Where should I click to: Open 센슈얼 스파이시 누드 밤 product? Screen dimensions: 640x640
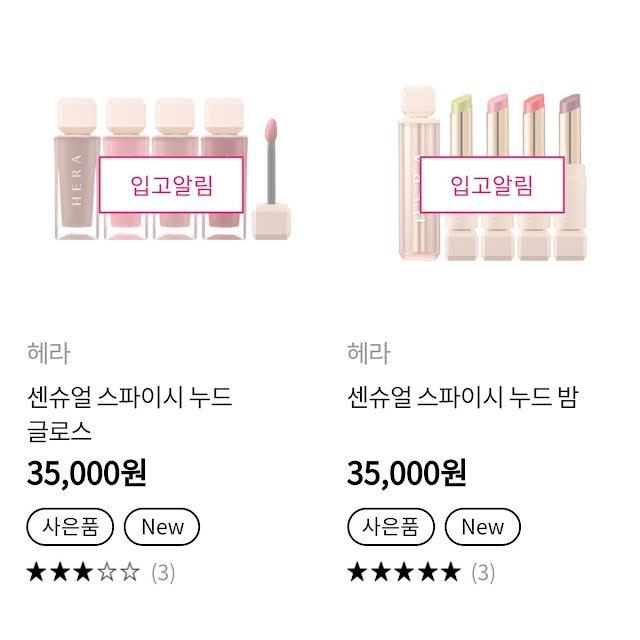pyautogui.click(x=462, y=397)
